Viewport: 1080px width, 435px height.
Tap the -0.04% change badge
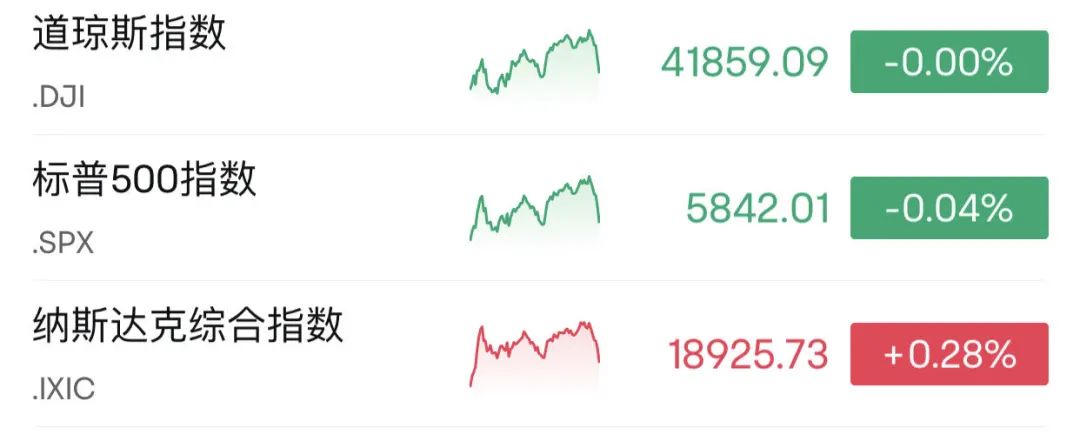[949, 208]
